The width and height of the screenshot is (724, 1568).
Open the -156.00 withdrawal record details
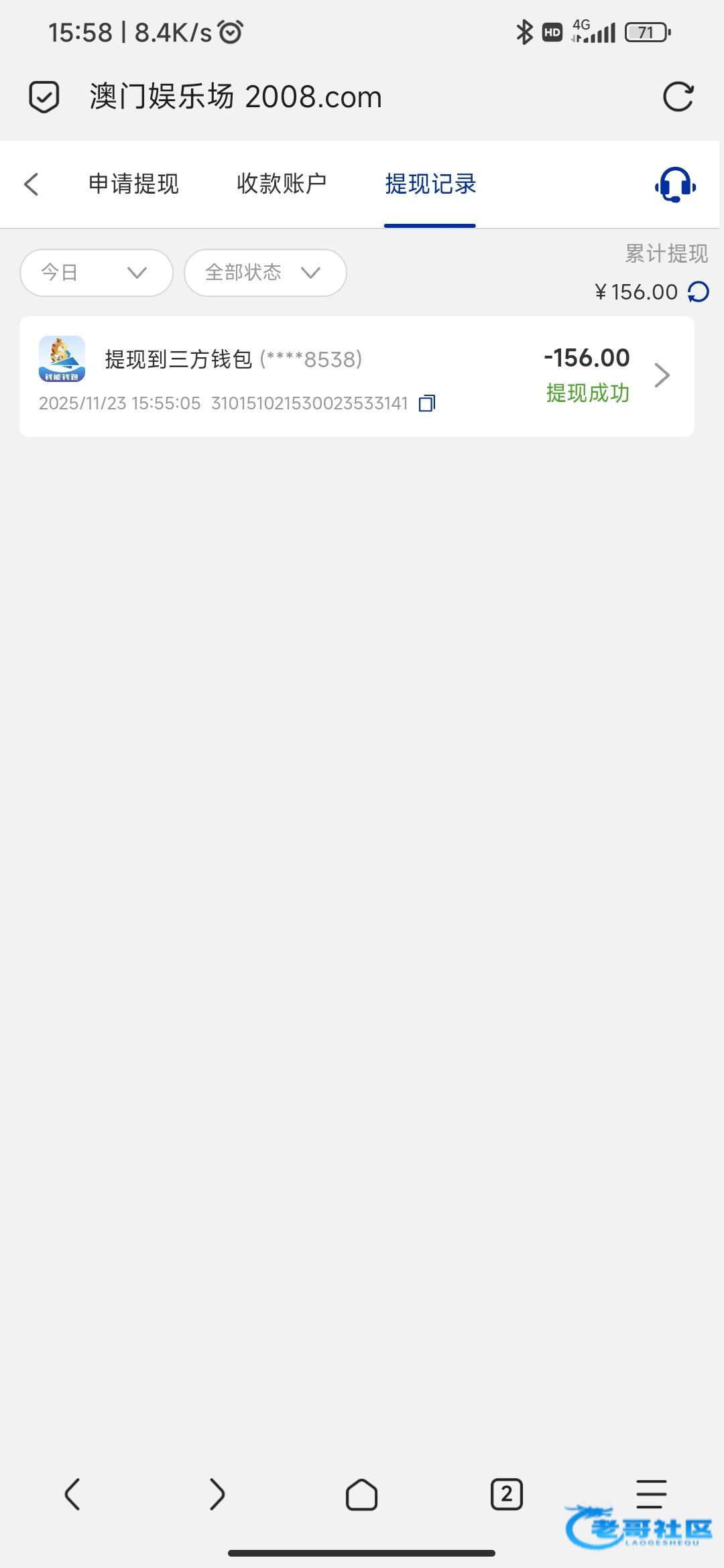(x=662, y=375)
